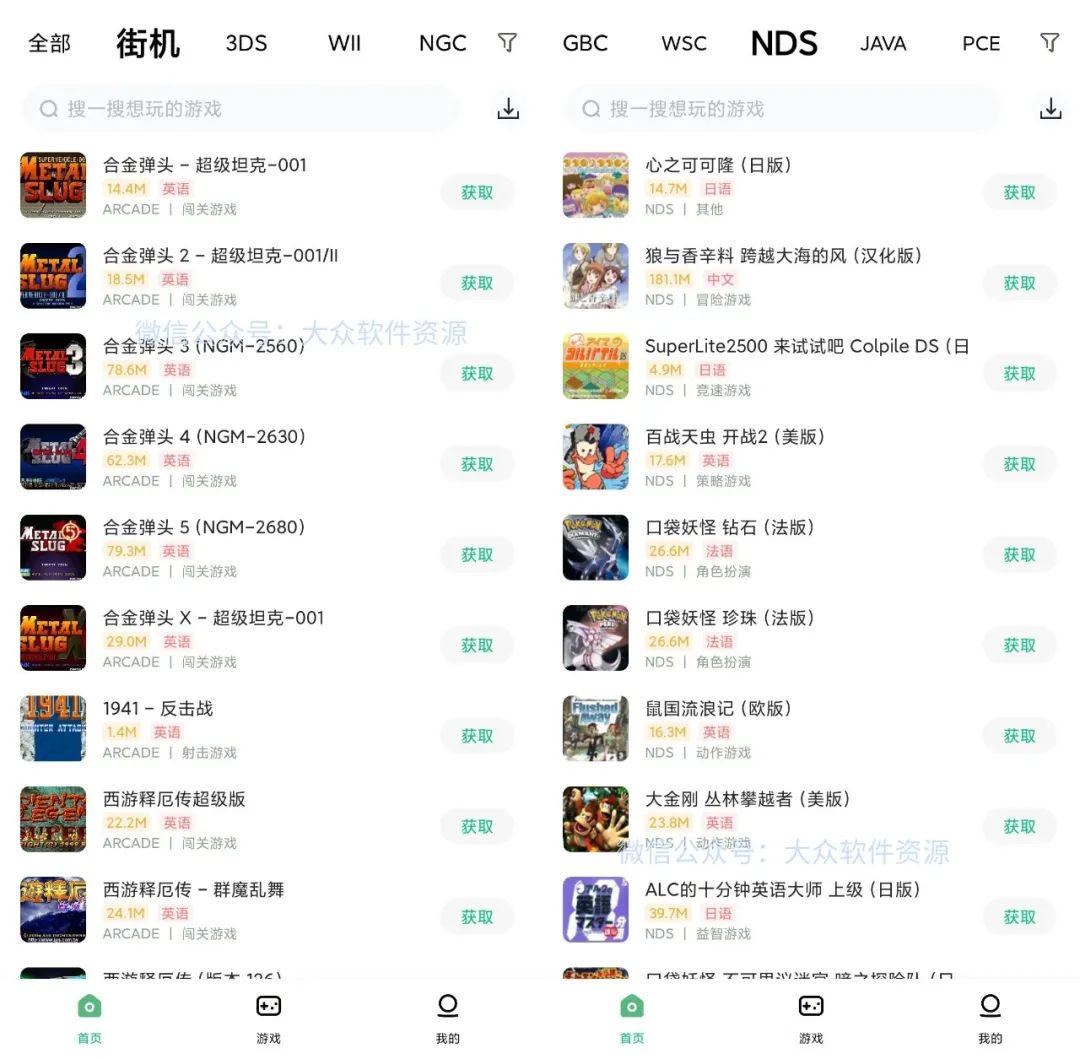Viewport: 1080px width, 1059px height.
Task: Switch to the JAVA category tab
Action: [883, 43]
